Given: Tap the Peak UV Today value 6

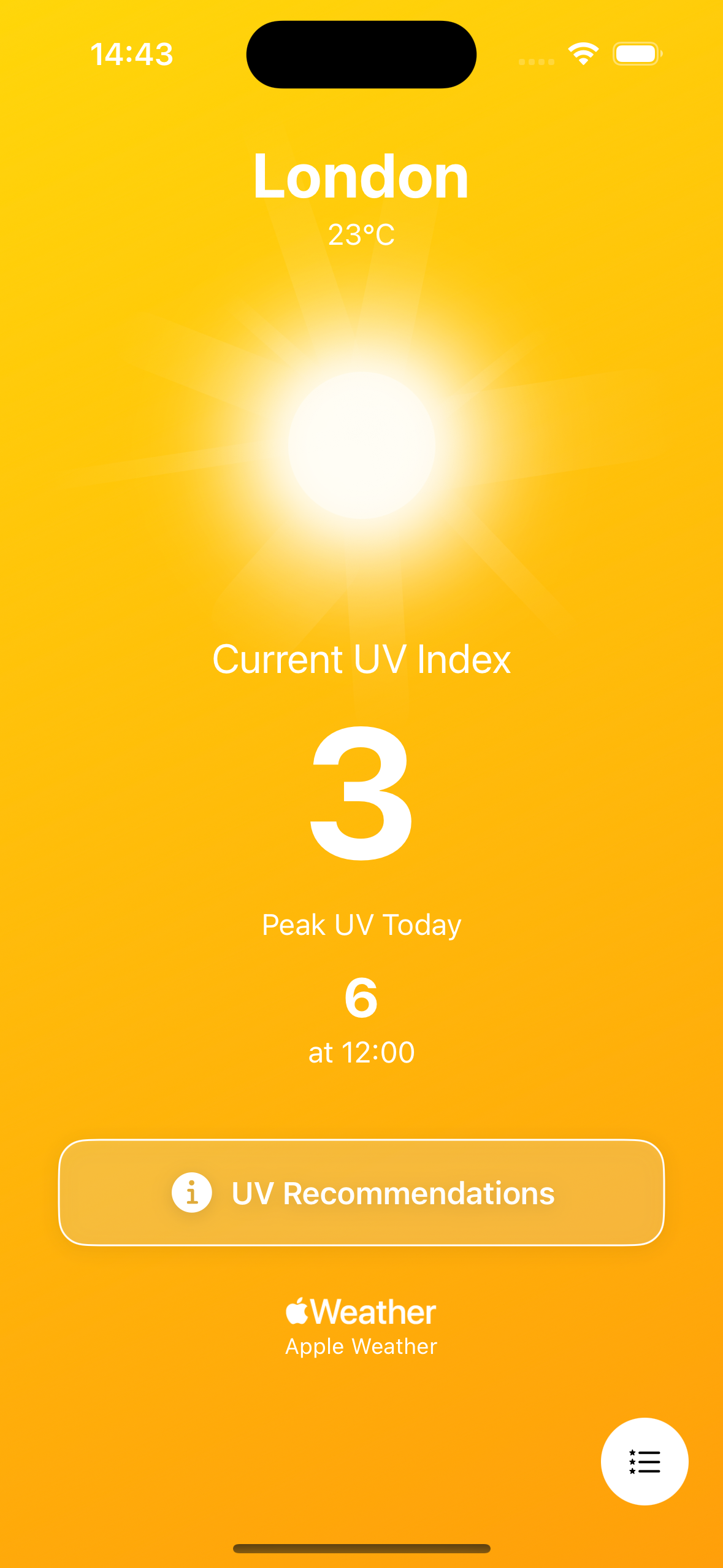Looking at the screenshot, I should 361,999.
